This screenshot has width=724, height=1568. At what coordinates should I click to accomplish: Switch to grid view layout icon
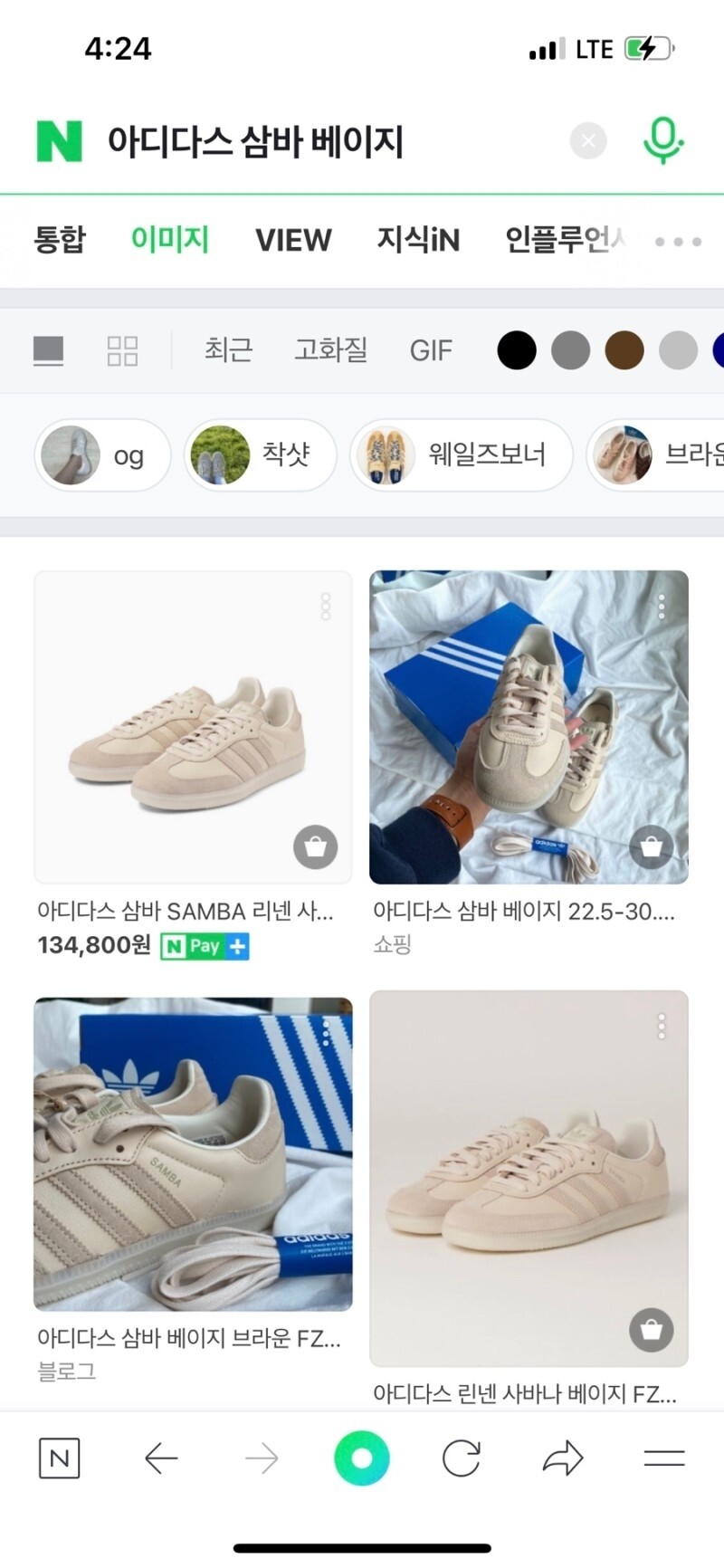pyautogui.click(x=124, y=350)
